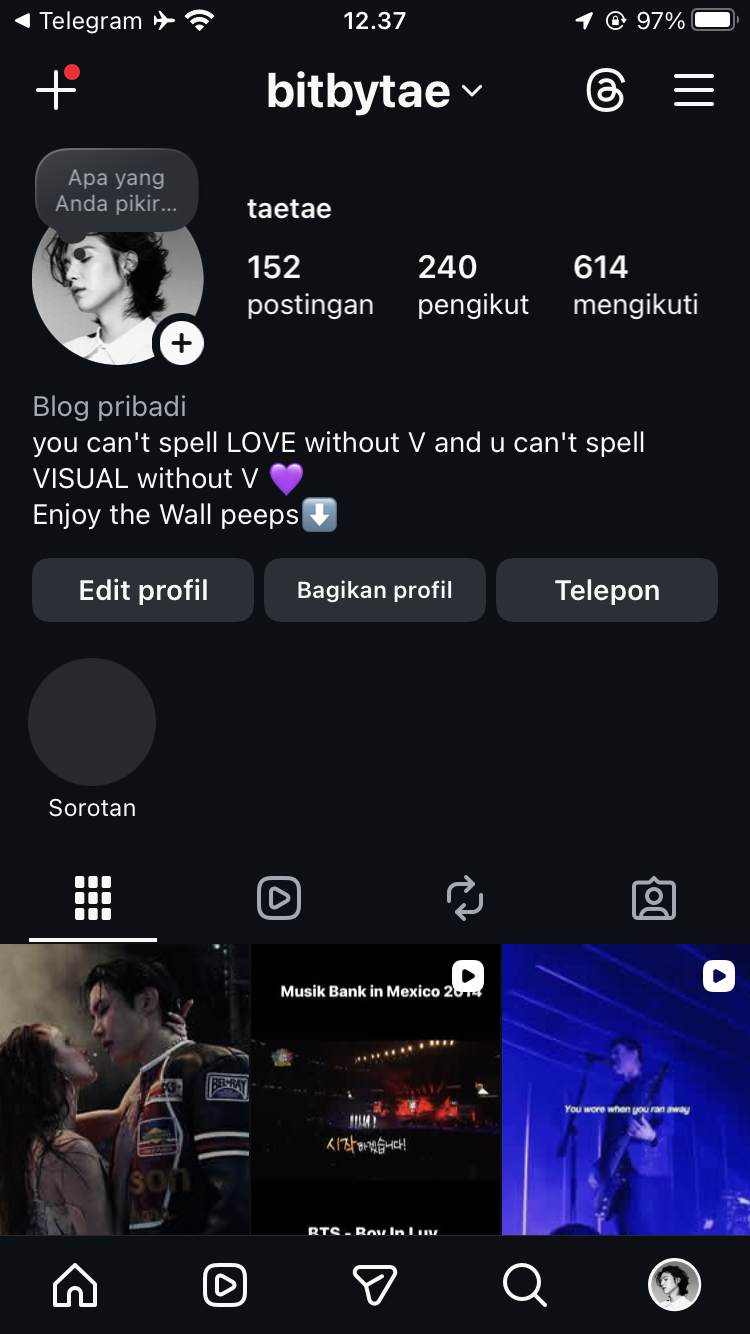This screenshot has height=1334, width=750.
Task: Switch to the reposts tab
Action: pos(465,898)
